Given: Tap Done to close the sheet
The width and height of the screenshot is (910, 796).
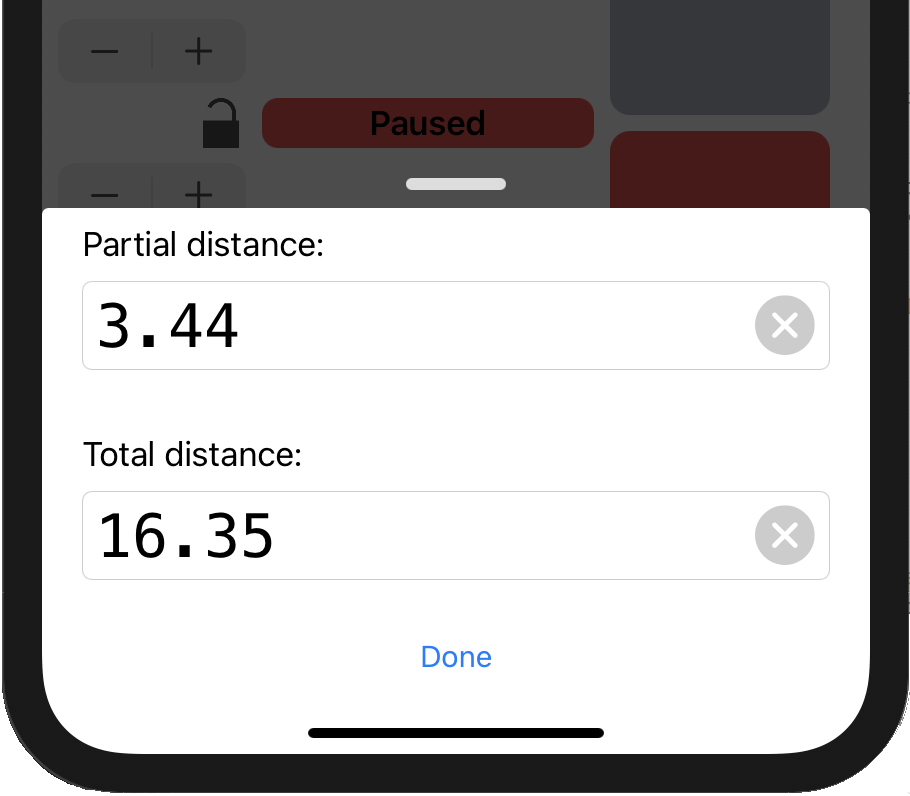Looking at the screenshot, I should (456, 657).
